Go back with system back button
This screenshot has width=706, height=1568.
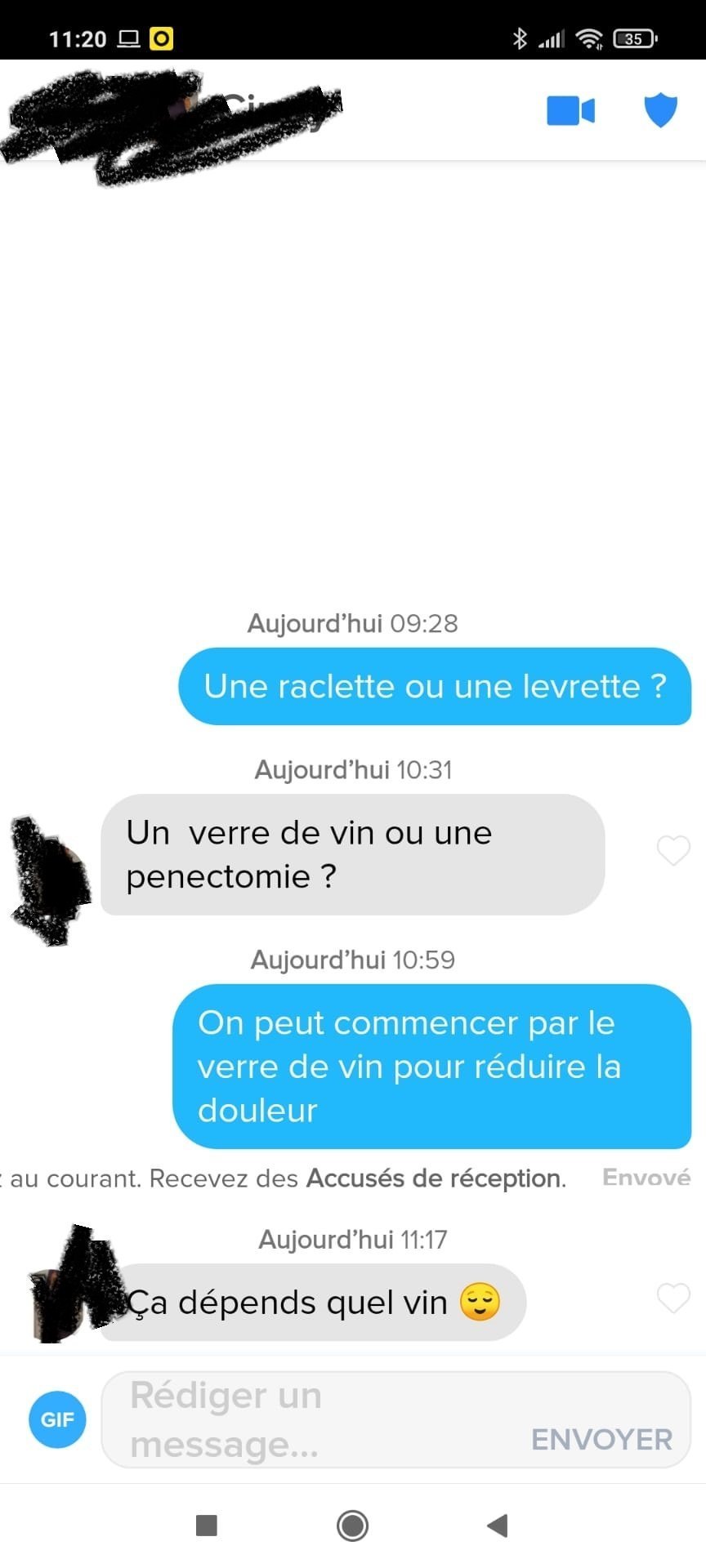pos(497,1525)
